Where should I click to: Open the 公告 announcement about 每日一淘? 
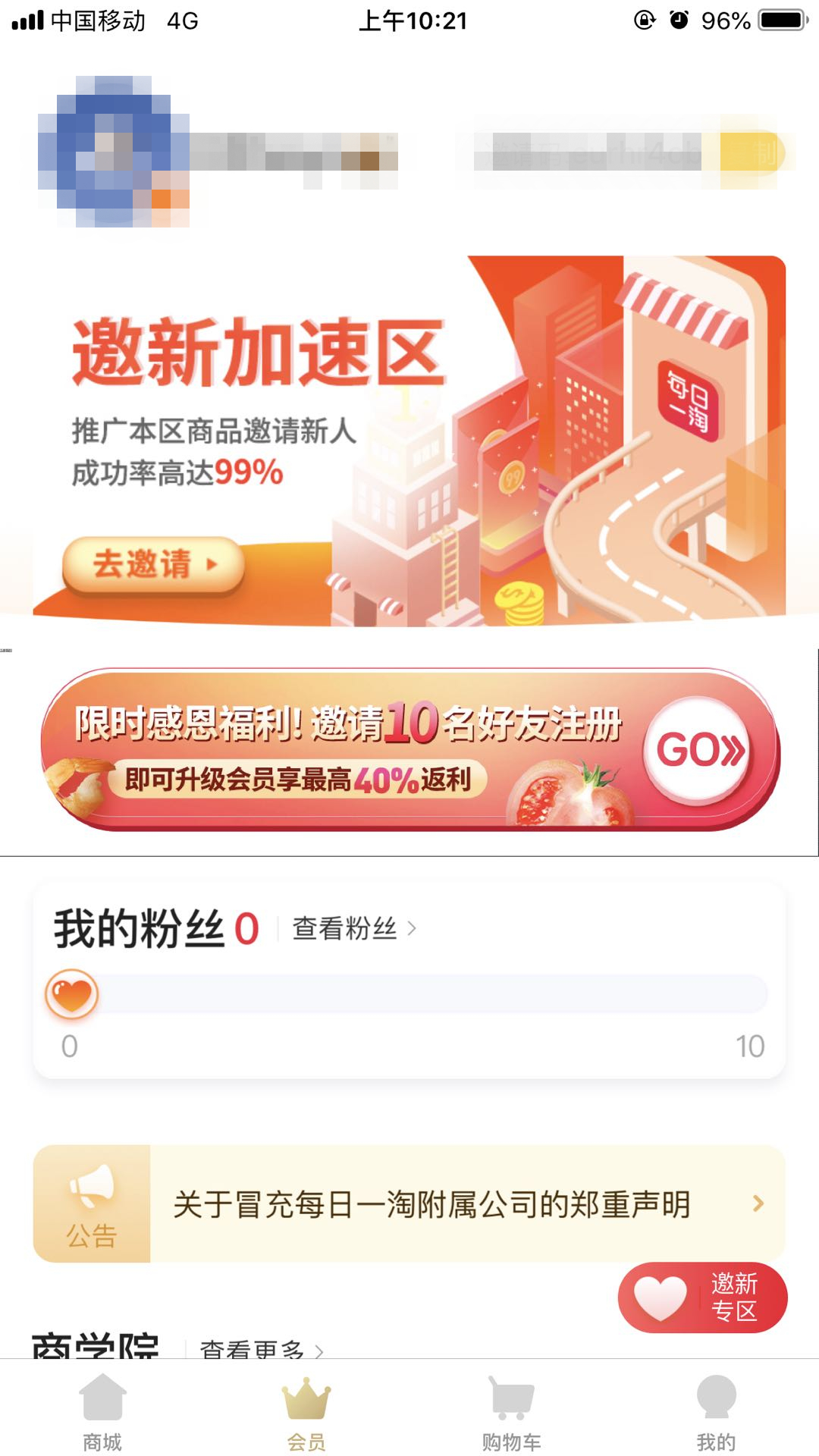point(431,1204)
